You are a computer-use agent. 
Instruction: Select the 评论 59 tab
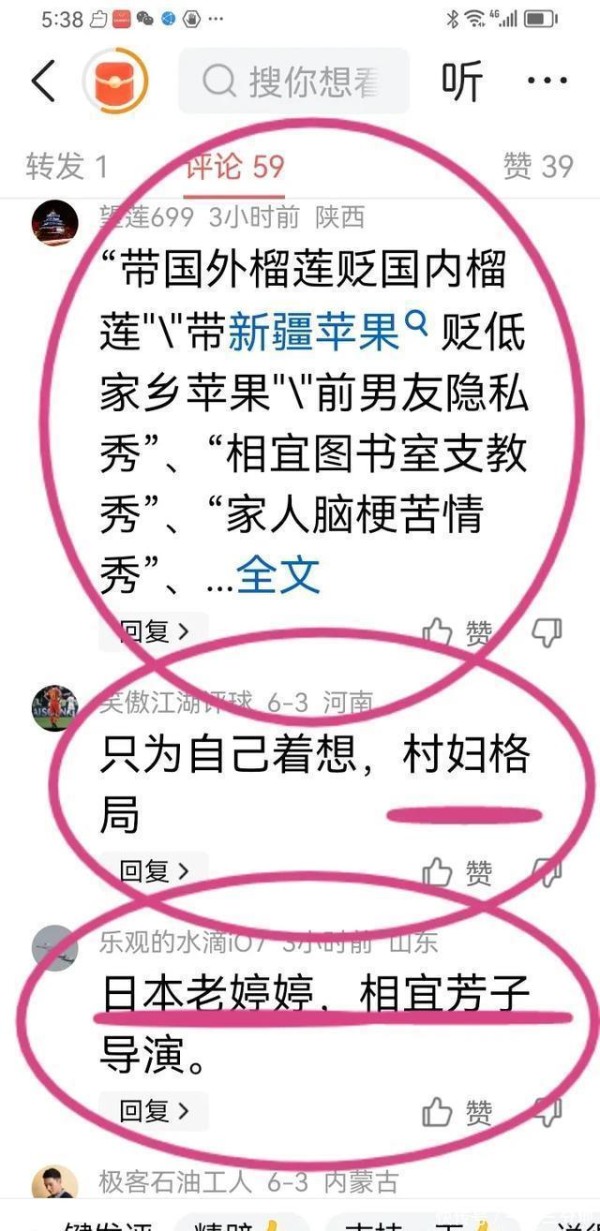(x=235, y=166)
